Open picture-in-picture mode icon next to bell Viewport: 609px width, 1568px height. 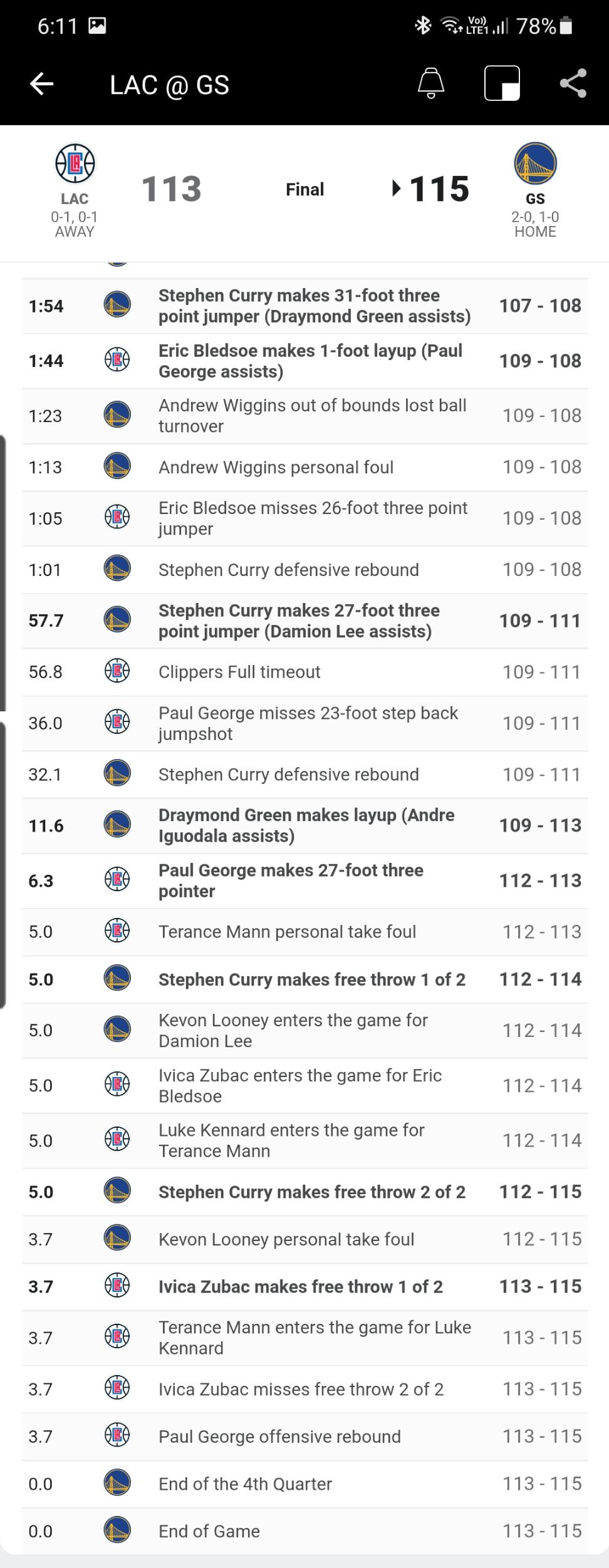click(501, 85)
